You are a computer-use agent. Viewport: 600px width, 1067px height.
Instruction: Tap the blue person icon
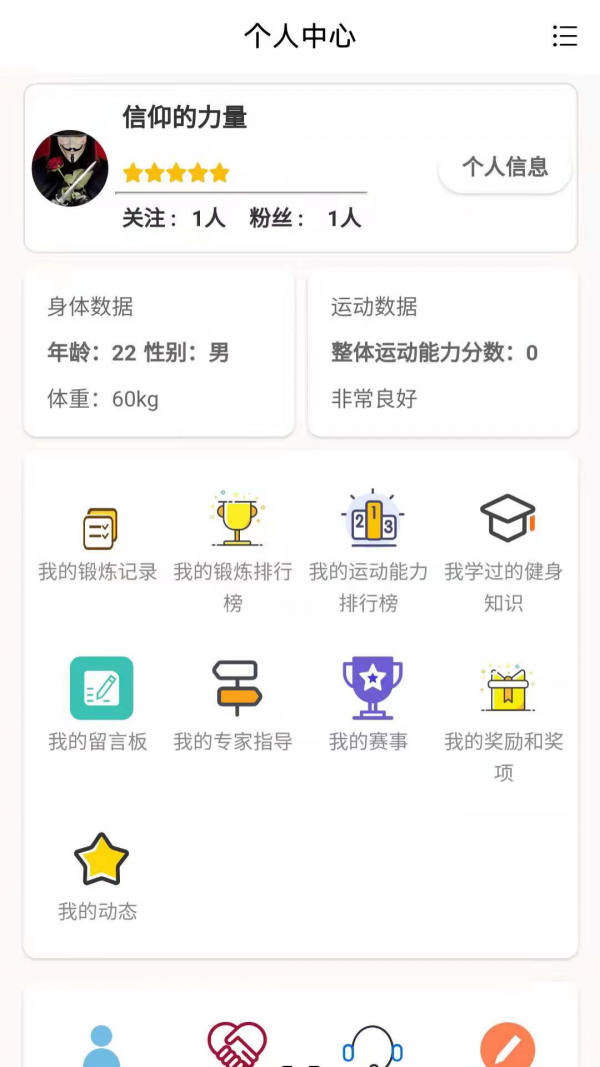(101, 1046)
